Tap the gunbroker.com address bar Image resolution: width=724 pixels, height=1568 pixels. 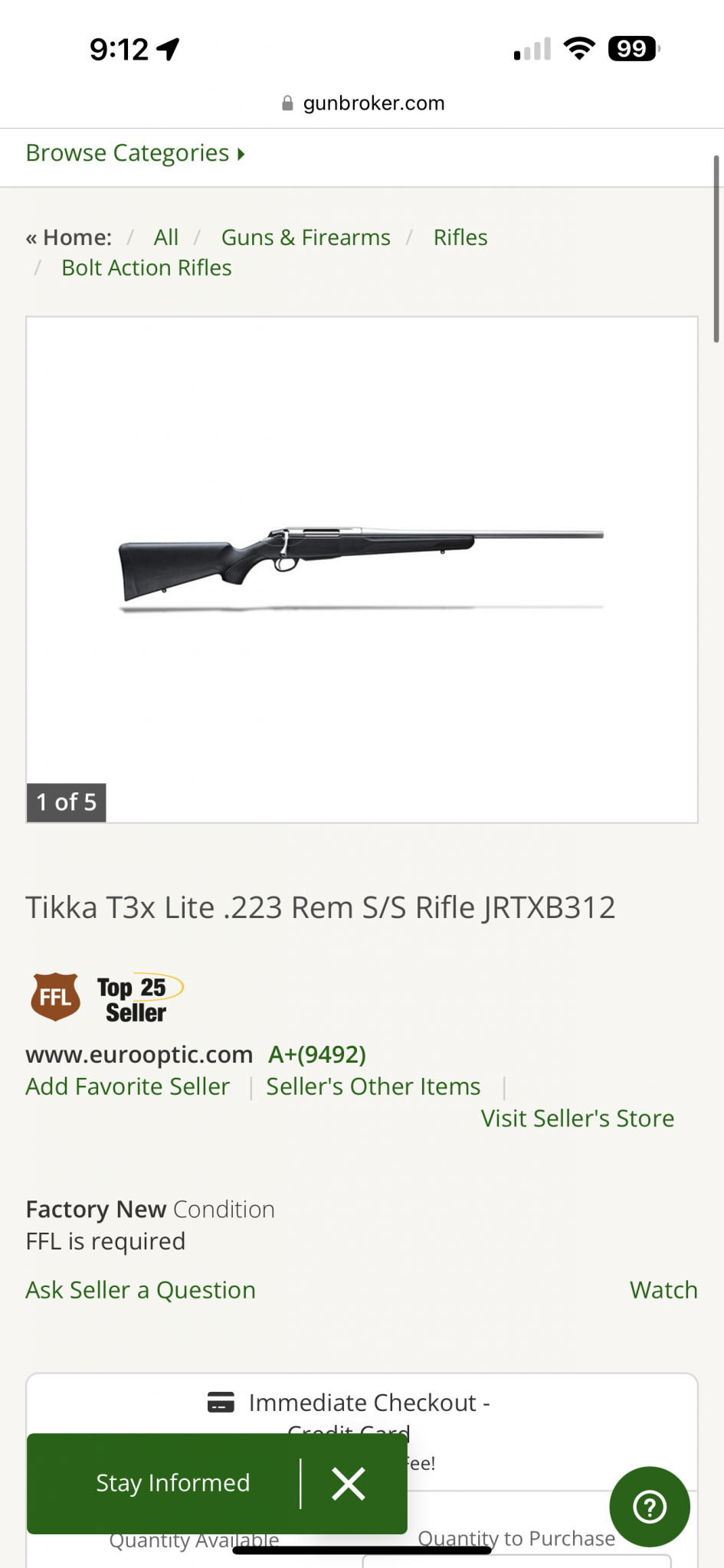(x=362, y=103)
